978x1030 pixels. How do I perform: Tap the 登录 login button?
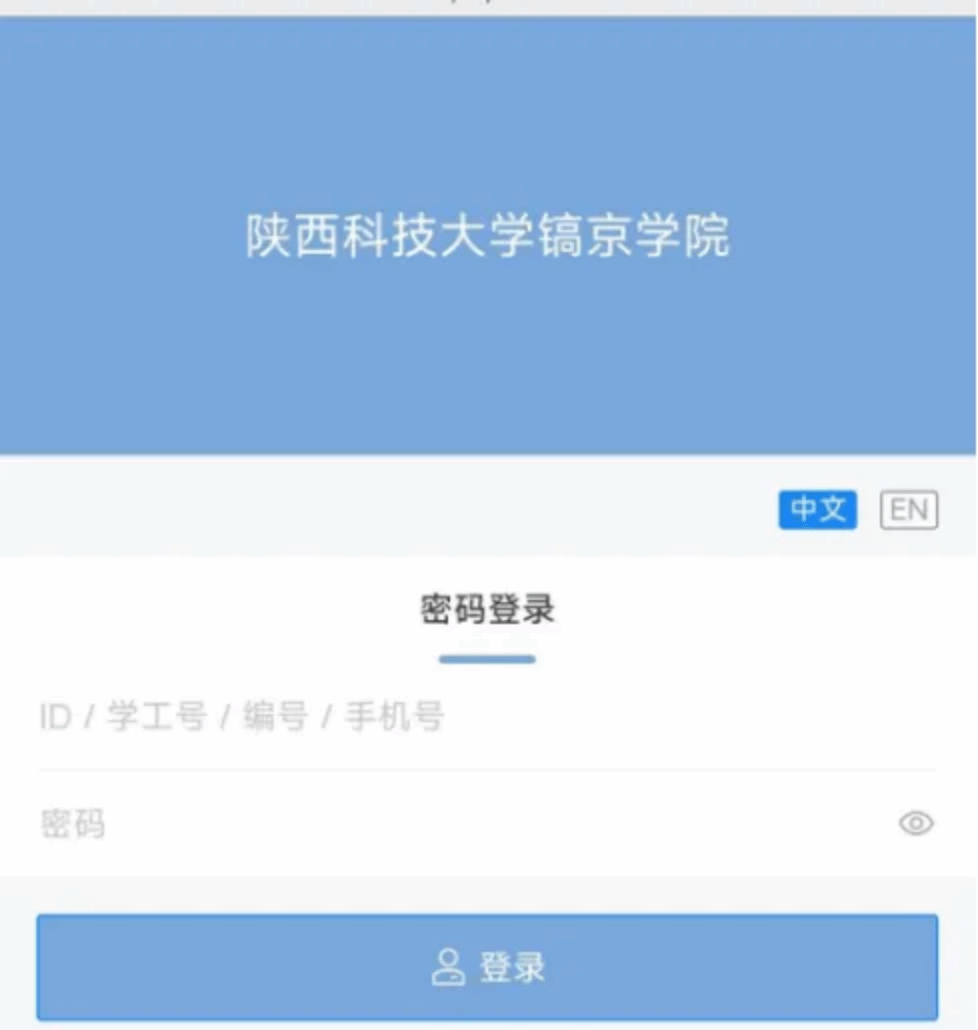point(487,967)
